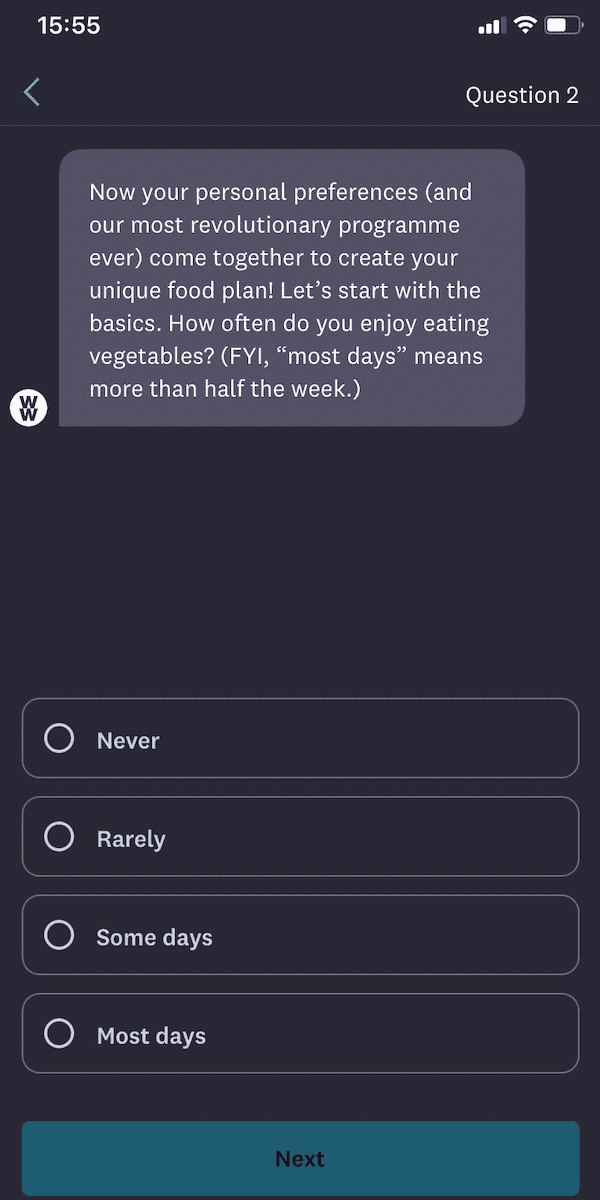Viewport: 600px width, 1200px height.
Task: Tap the Next button
Action: point(300,1158)
